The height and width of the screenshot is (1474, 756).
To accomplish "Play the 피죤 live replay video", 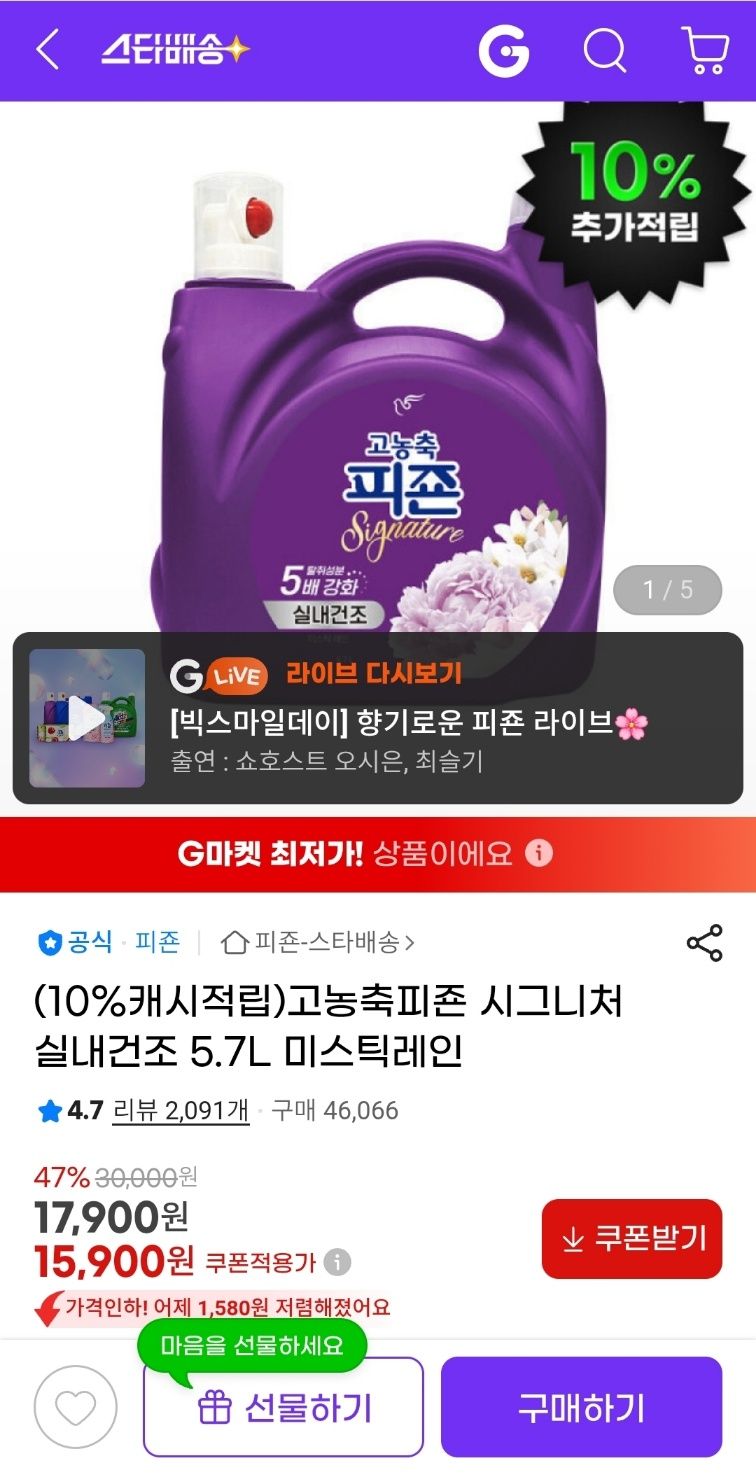I will click(87, 718).
